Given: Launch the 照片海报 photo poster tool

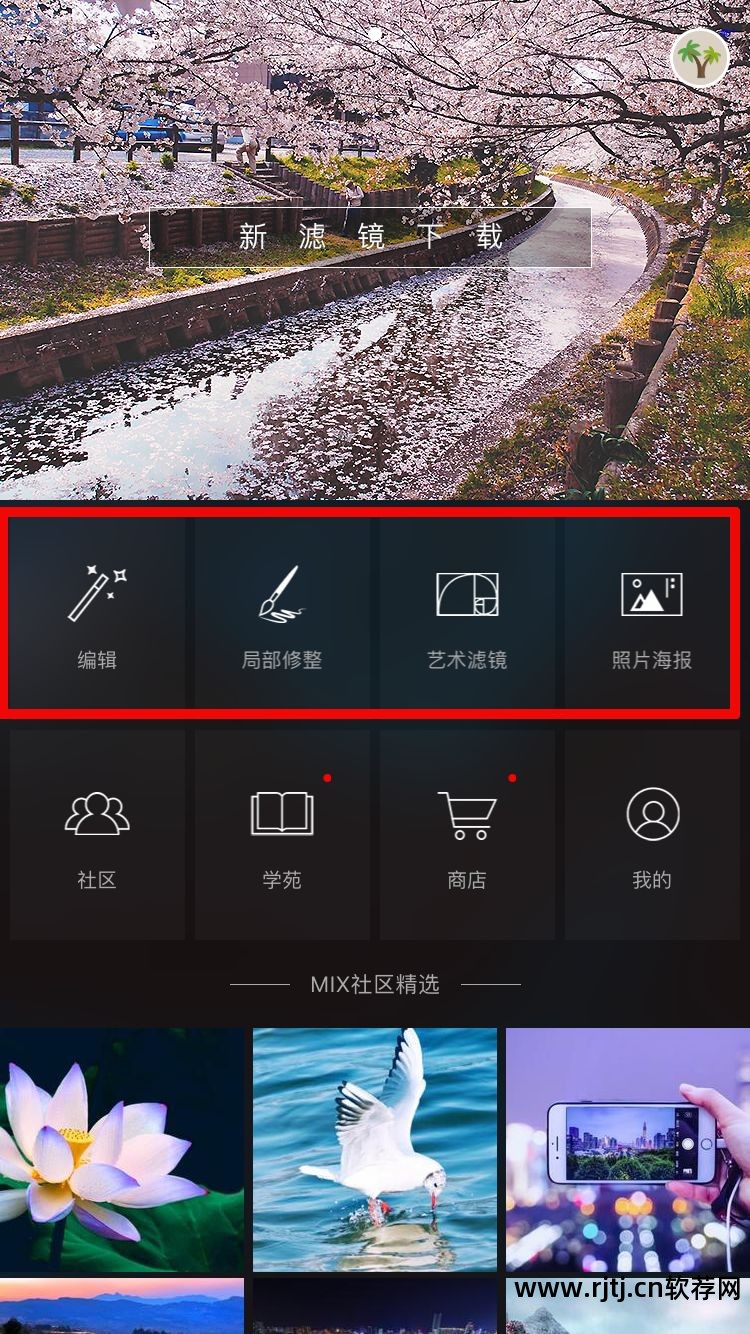Looking at the screenshot, I should [x=652, y=614].
